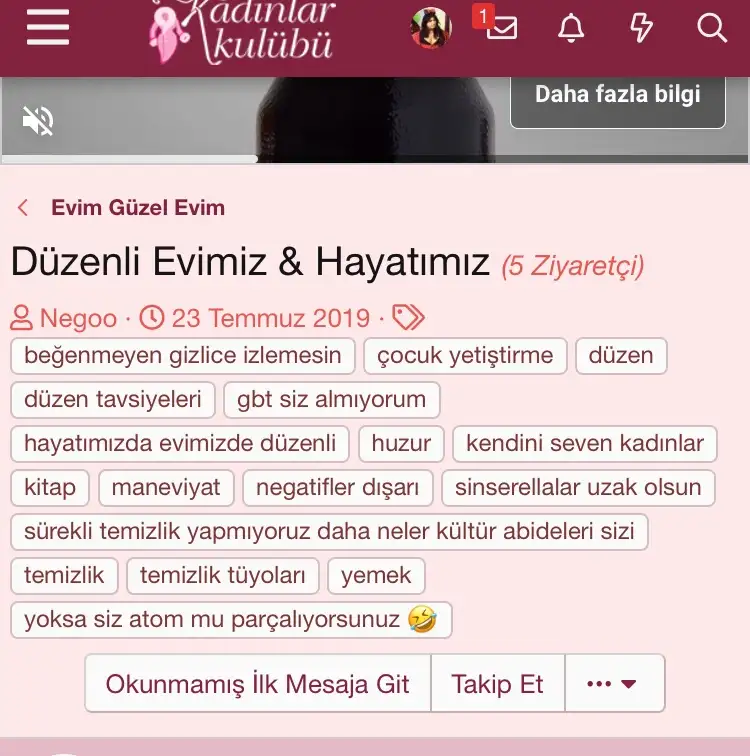Jump to Okunmamış İlk Mesaja Git
The width and height of the screenshot is (750, 756).
[x=258, y=684]
